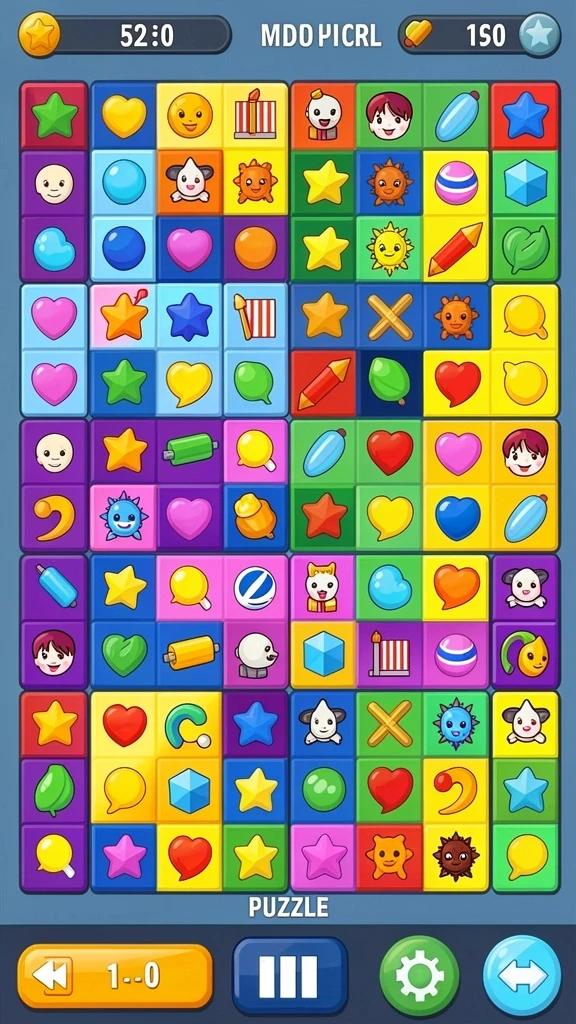Select the blue spiky fish on pink tile
Viewport: 576px width, 1024px height.
pos(123,516)
